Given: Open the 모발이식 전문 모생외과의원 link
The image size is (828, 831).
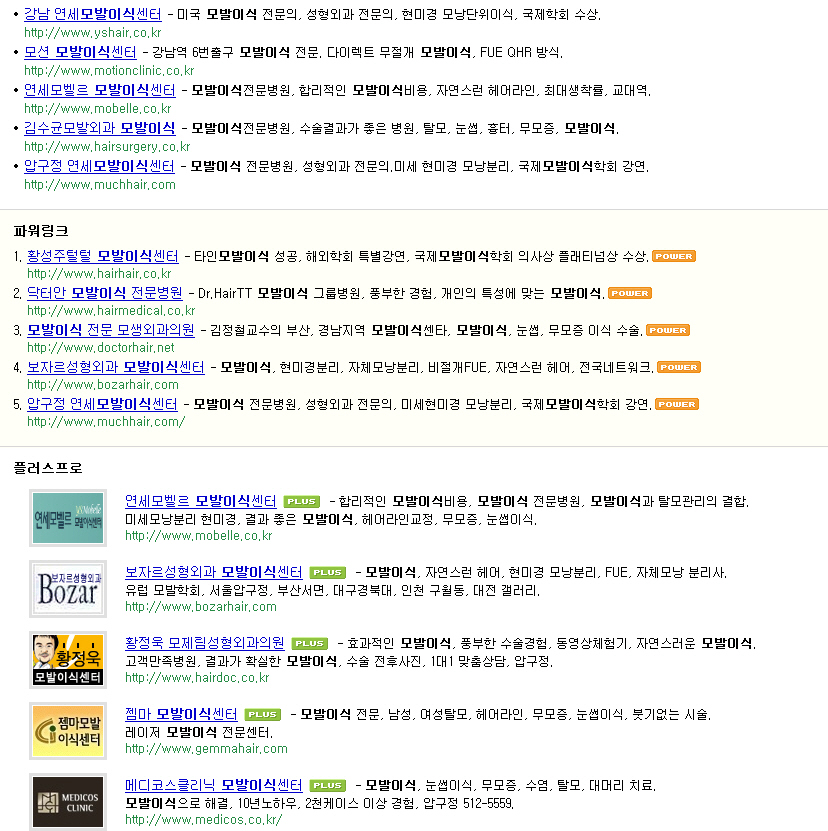Looking at the screenshot, I should tap(111, 330).
